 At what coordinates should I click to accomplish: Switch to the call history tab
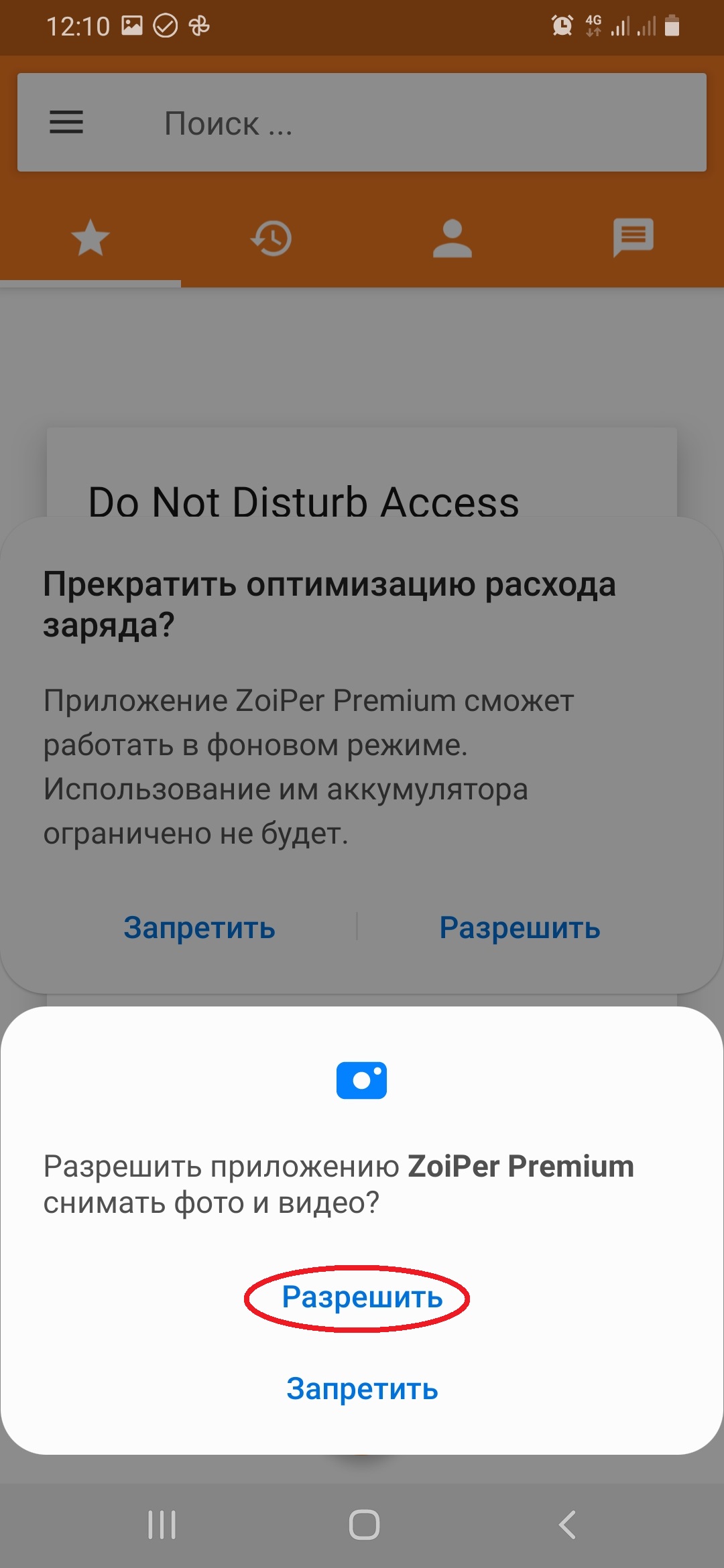[271, 239]
